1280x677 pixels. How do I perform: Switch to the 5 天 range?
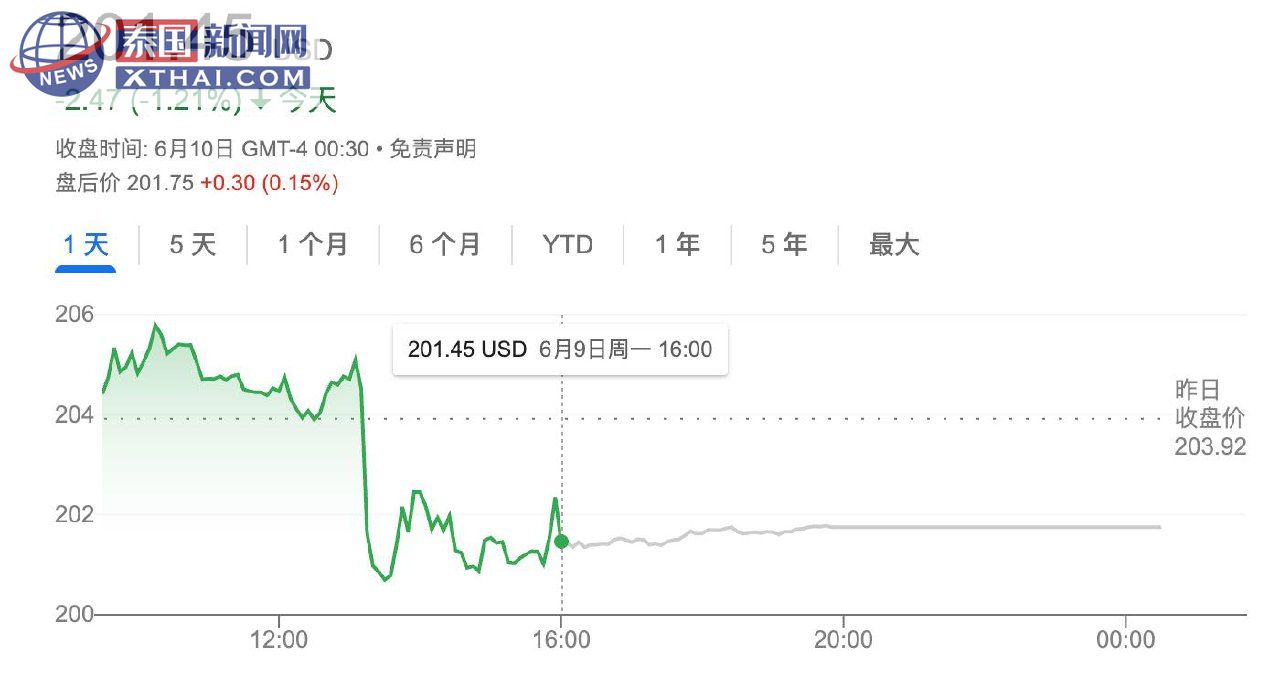point(192,244)
